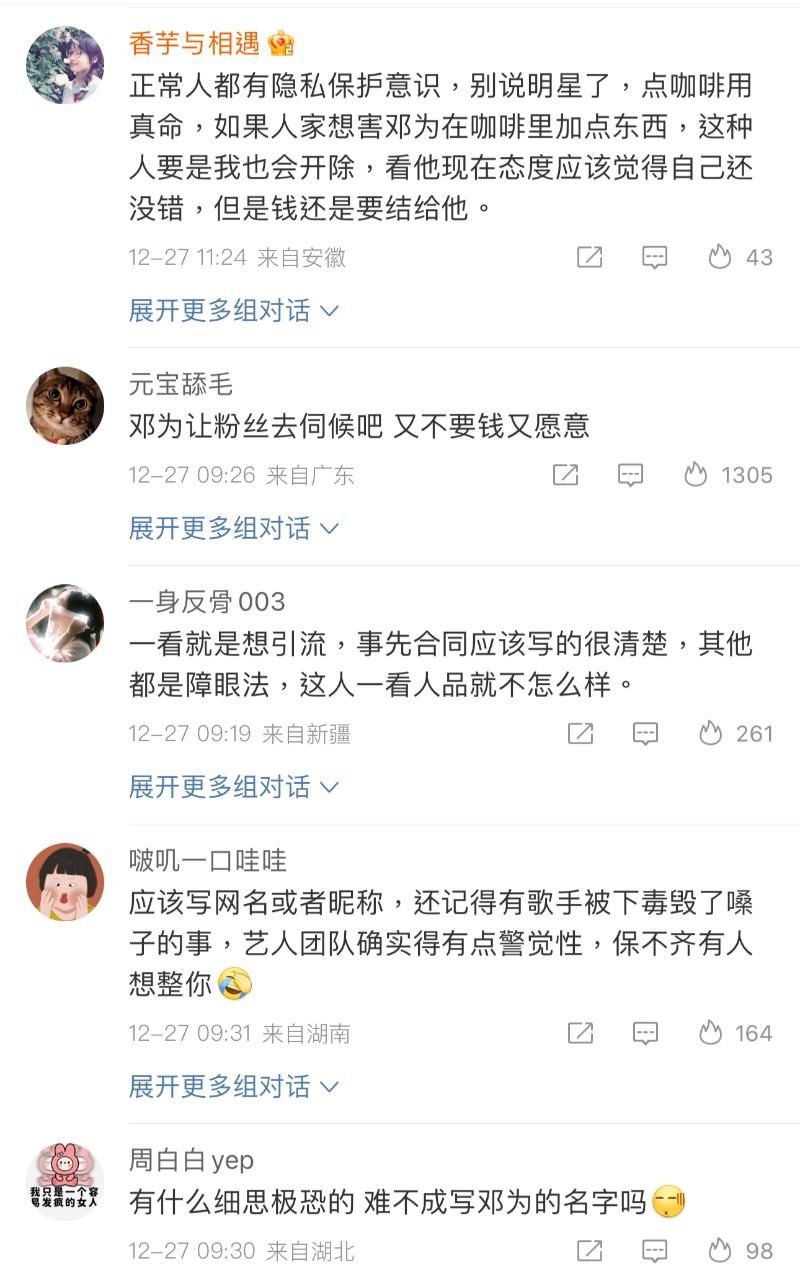Like 元宝舔毛's comment with 1305 likes
This screenshot has height=1284, width=800.
click(696, 475)
